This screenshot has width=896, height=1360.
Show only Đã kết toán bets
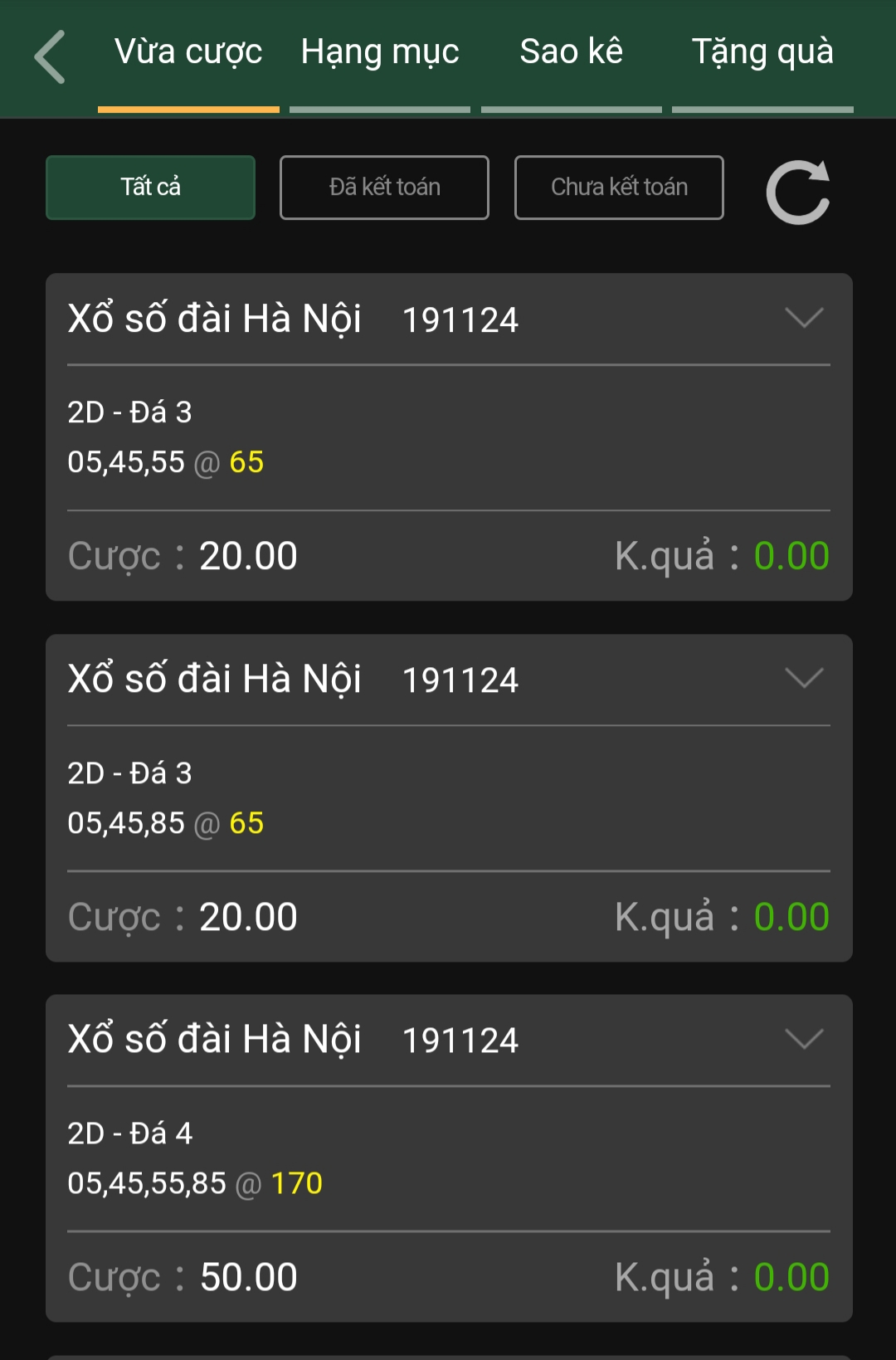(x=384, y=188)
